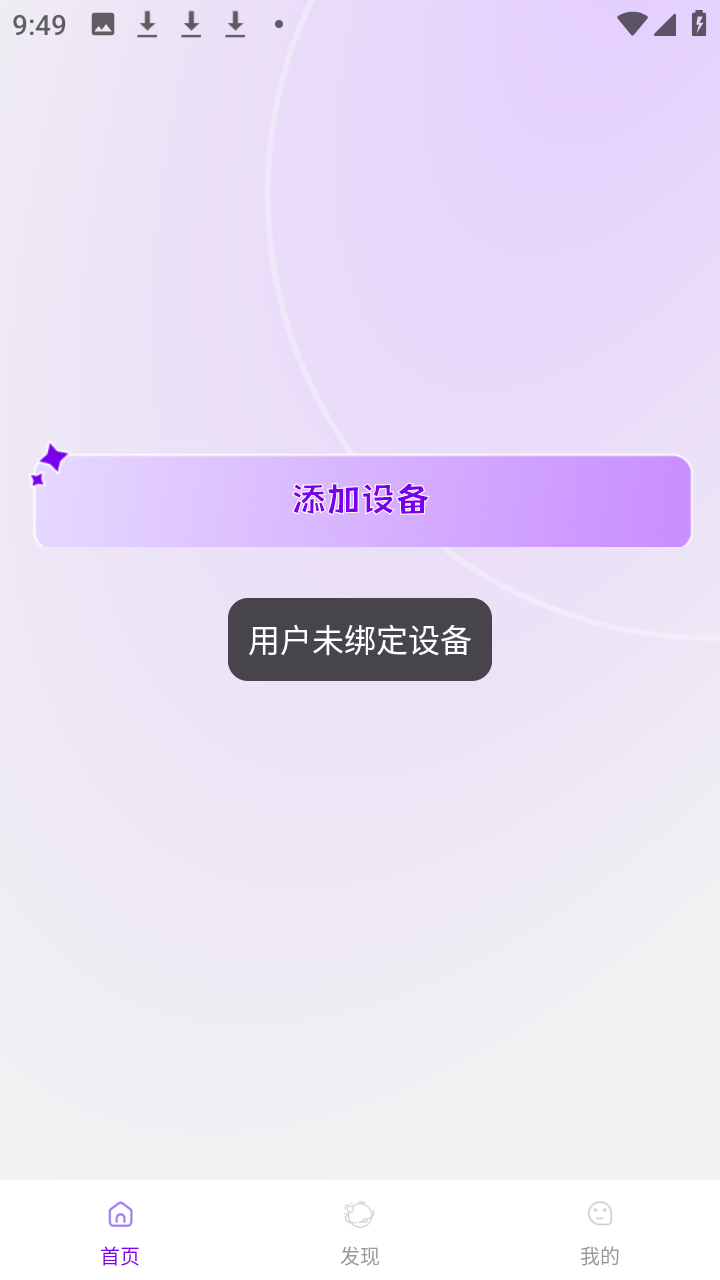
Task: Tap the 9:49 clock in status bar
Action: click(x=37, y=24)
